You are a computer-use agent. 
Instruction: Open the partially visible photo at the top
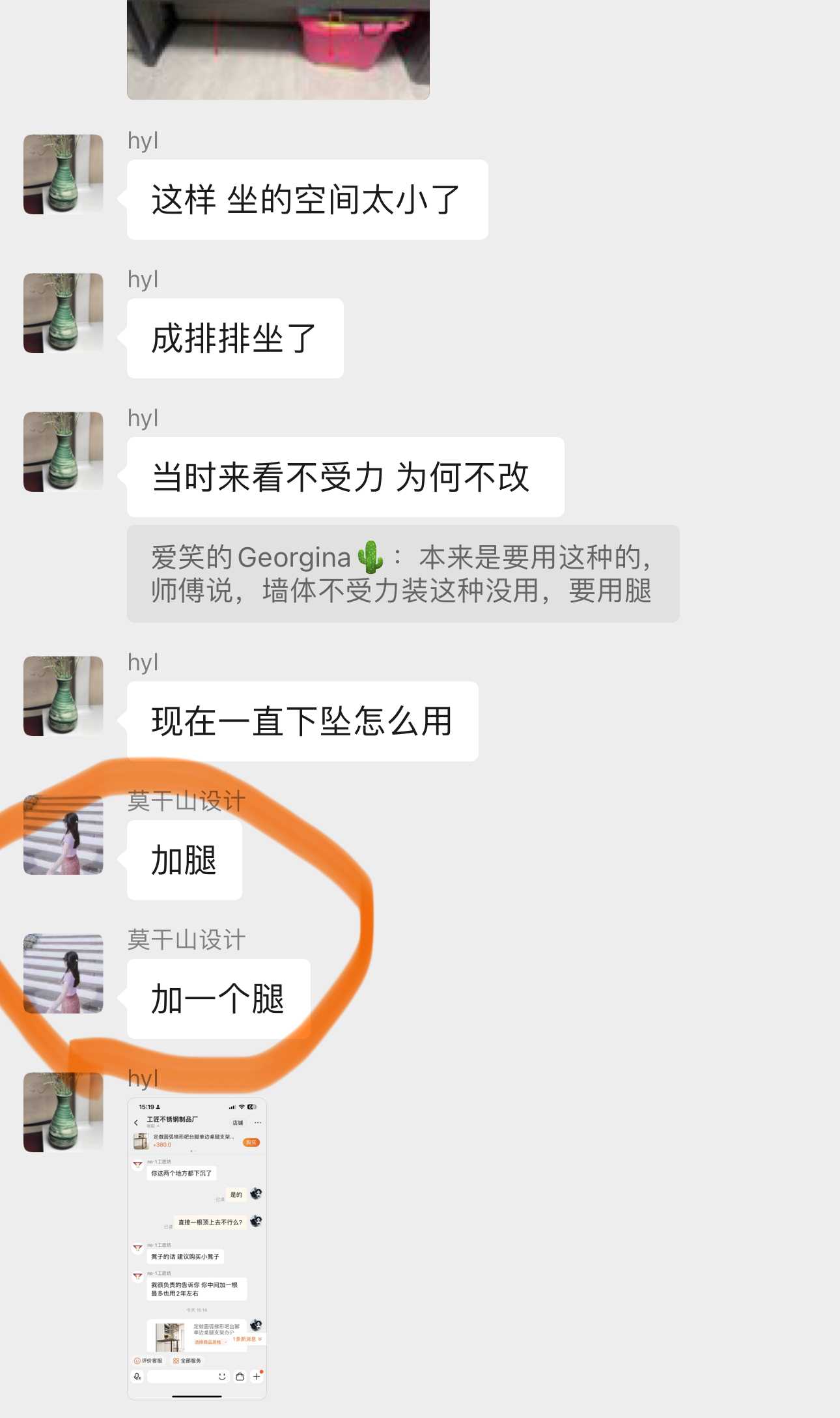point(278,50)
